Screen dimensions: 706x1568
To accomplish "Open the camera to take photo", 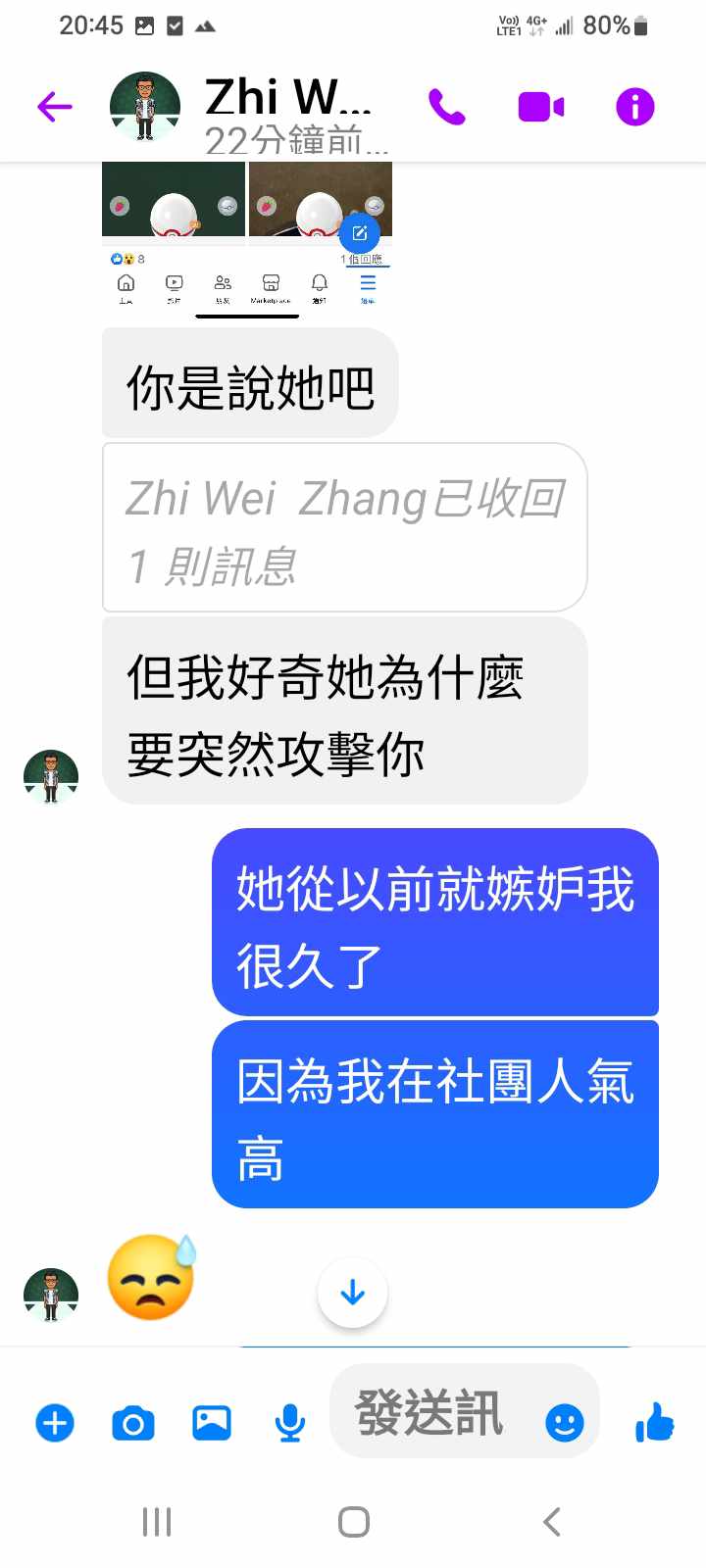I will [x=133, y=1422].
